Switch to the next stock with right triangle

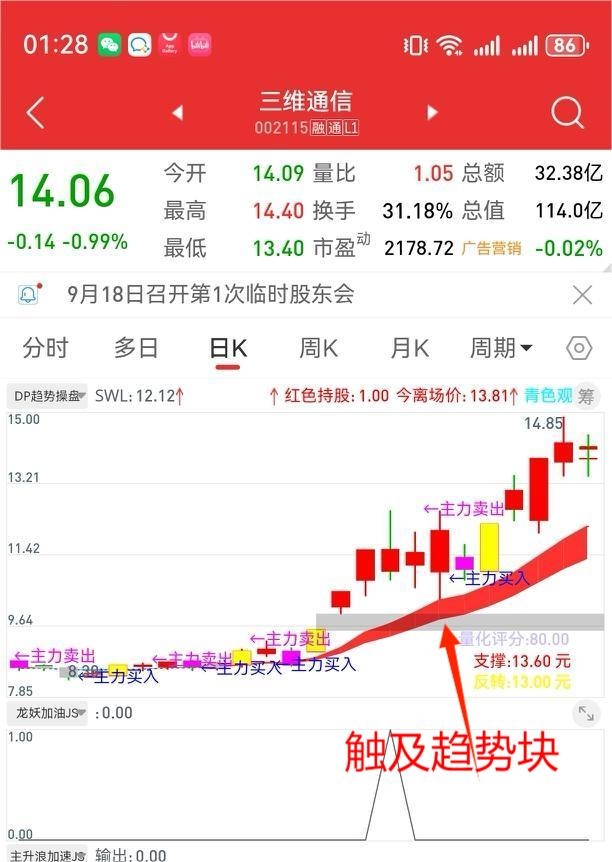(x=433, y=113)
